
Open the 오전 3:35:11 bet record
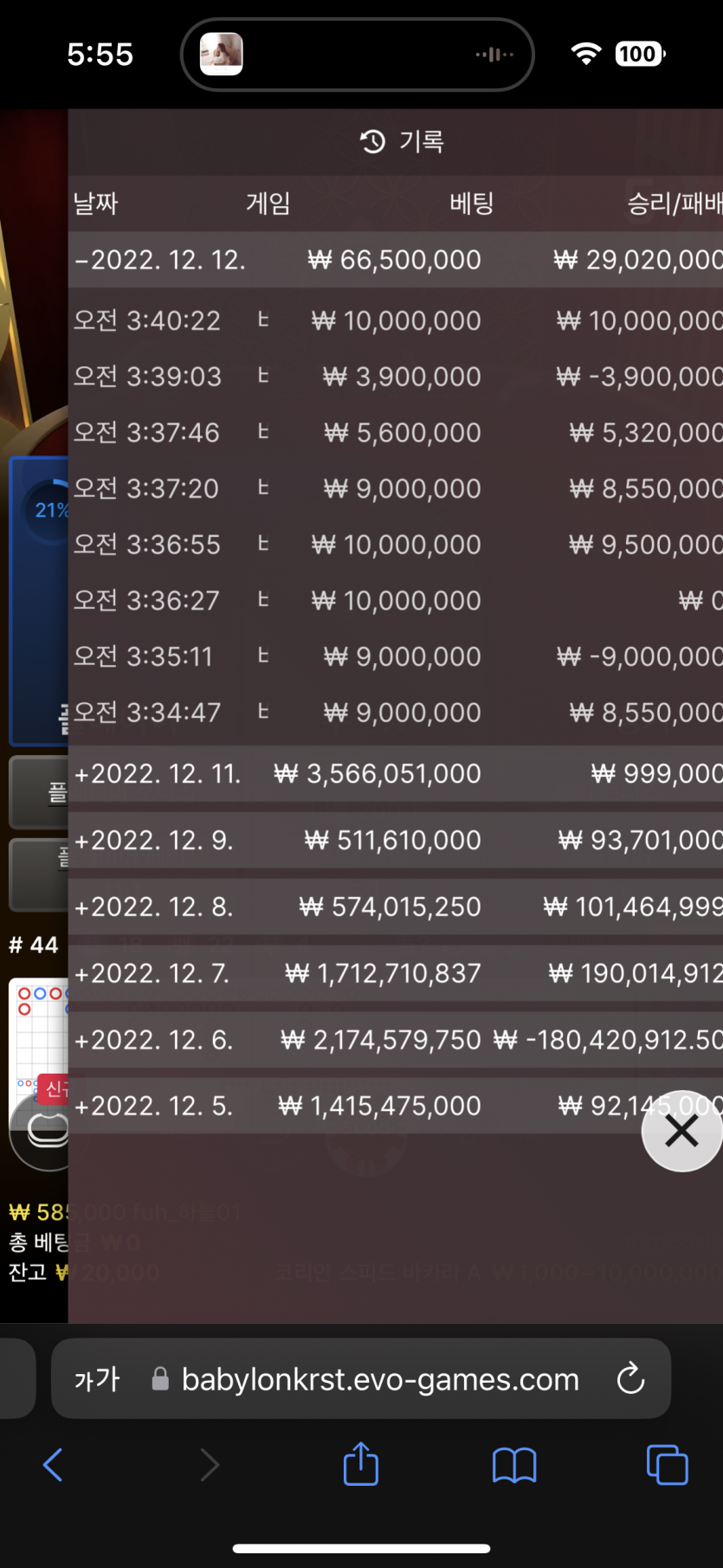tap(396, 657)
